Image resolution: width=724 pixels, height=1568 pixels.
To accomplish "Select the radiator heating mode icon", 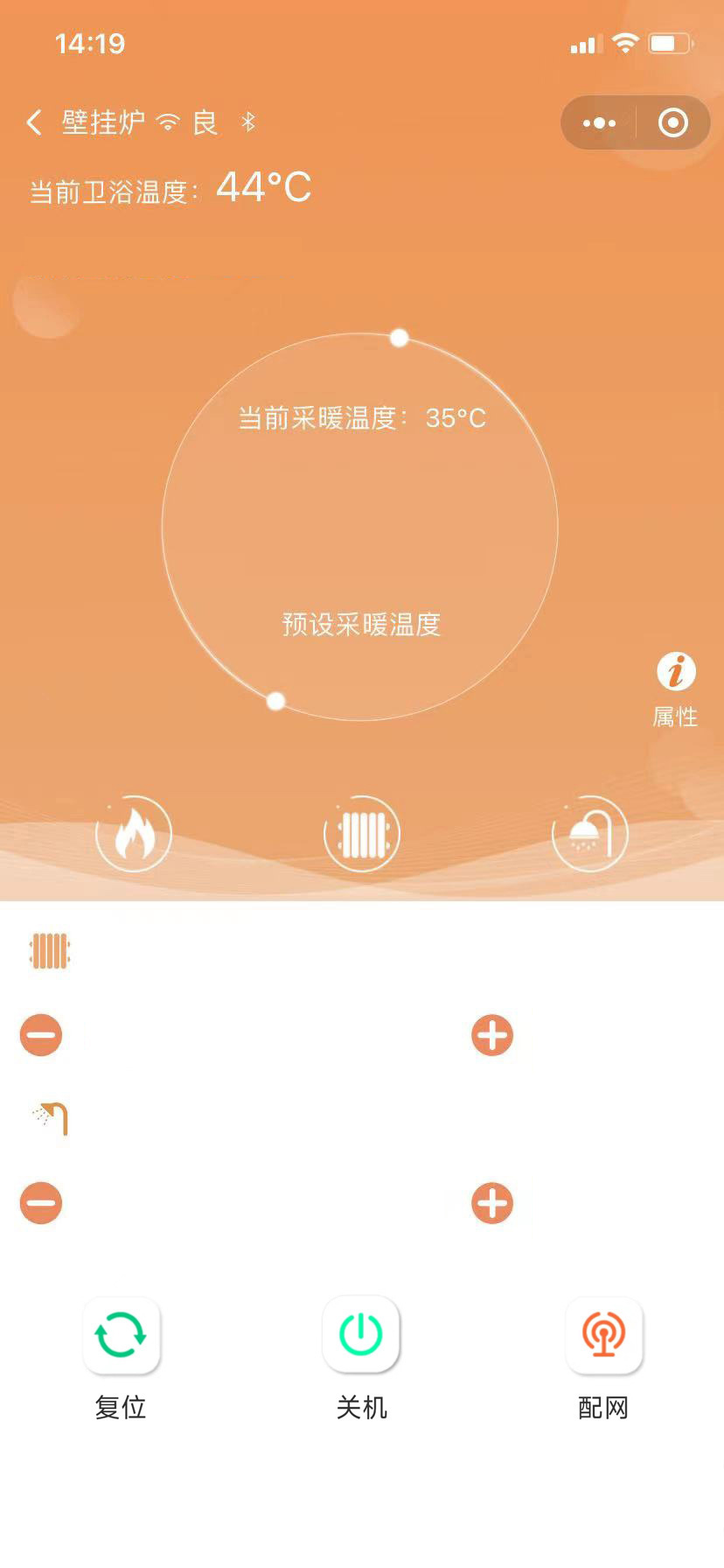I will click(362, 834).
